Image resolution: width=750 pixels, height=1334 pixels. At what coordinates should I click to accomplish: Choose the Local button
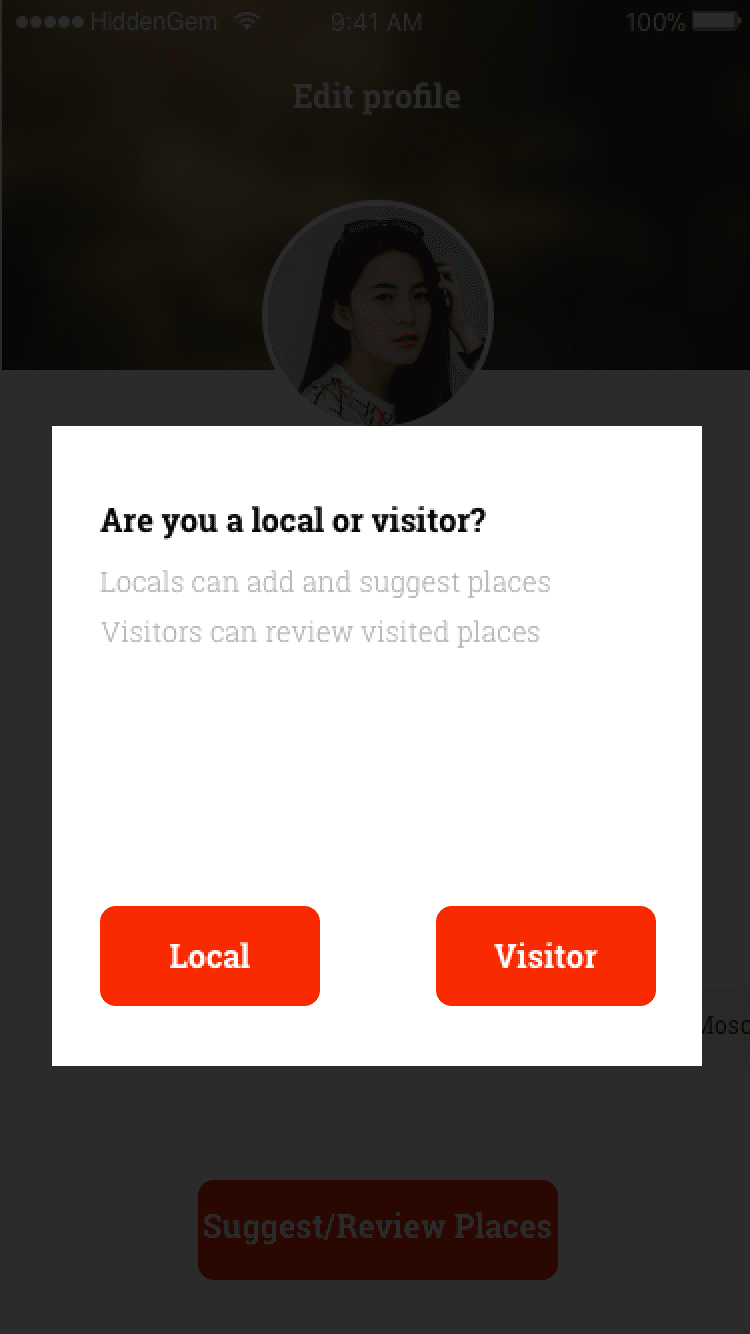[210, 956]
